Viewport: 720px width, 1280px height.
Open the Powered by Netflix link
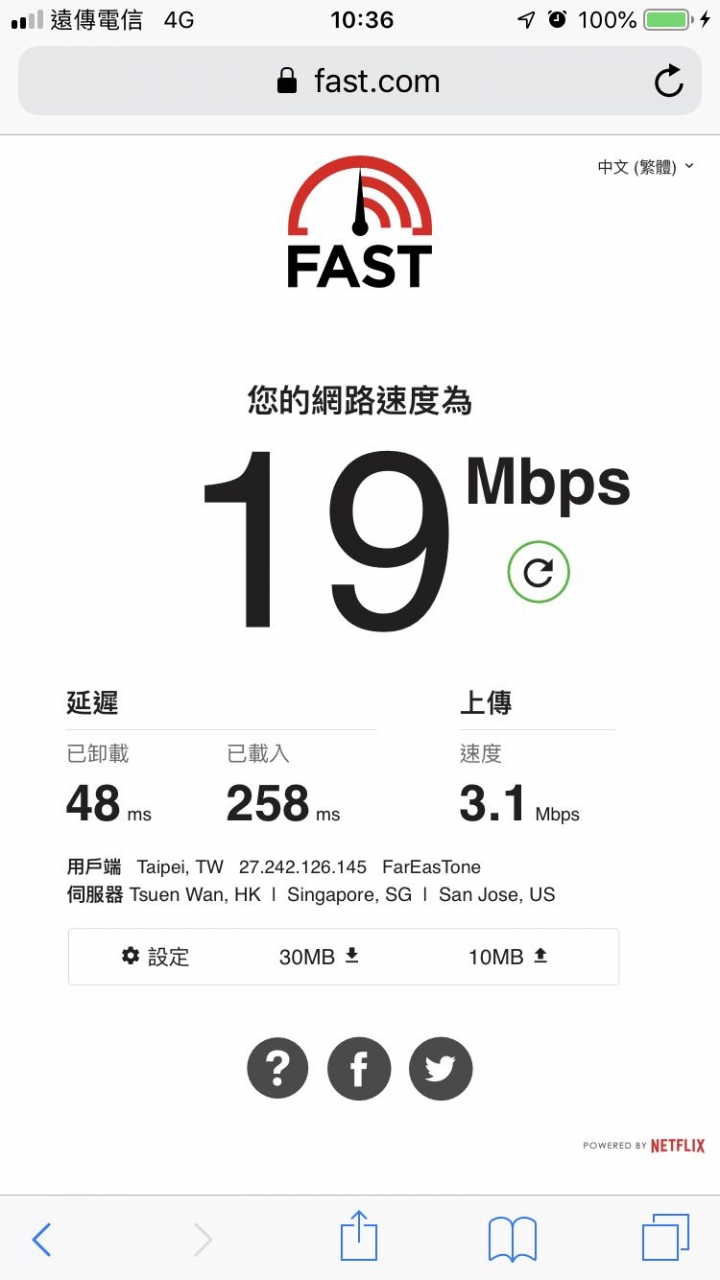coord(644,1146)
